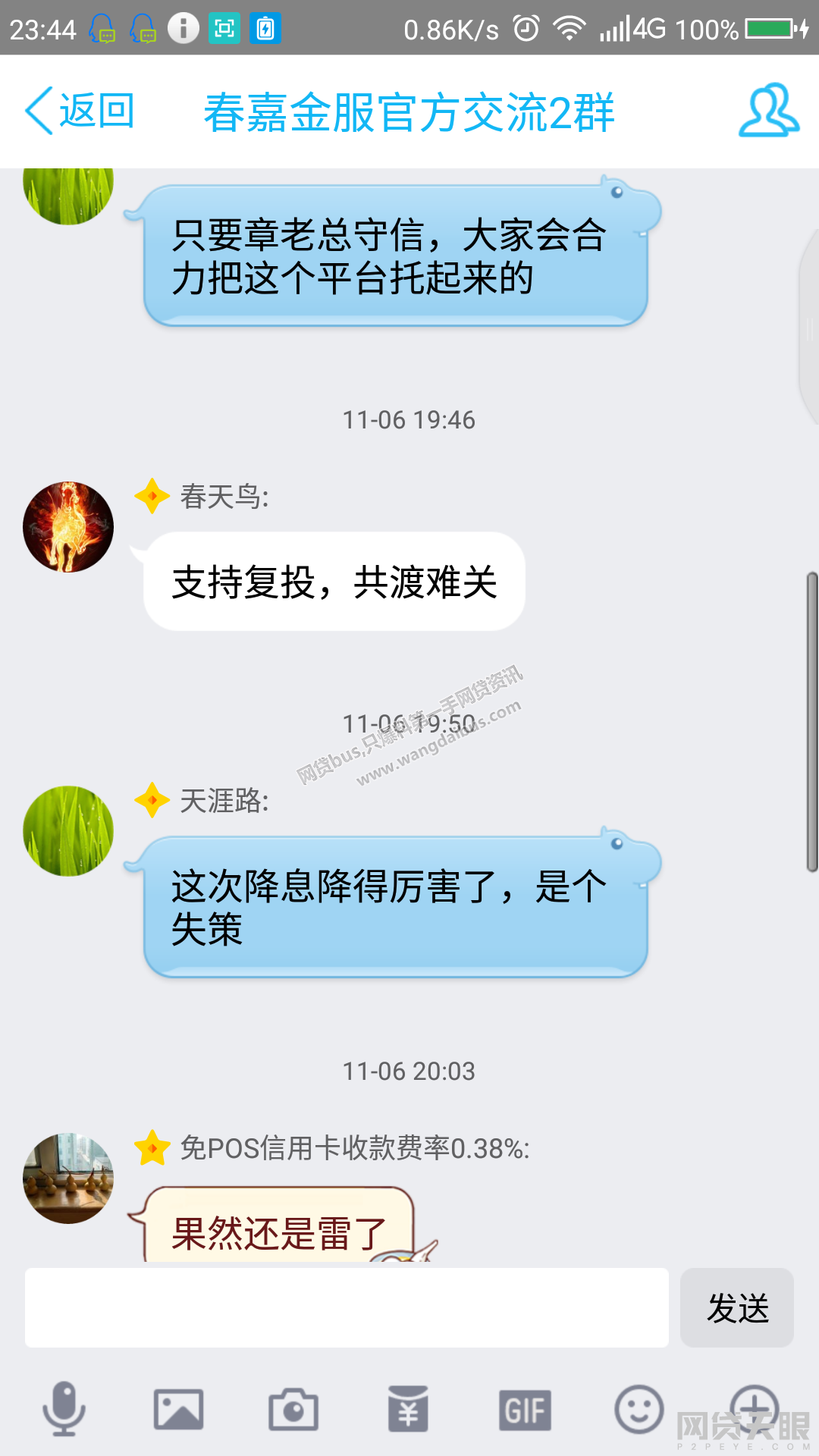Open GIF picker

pyautogui.click(x=525, y=1410)
